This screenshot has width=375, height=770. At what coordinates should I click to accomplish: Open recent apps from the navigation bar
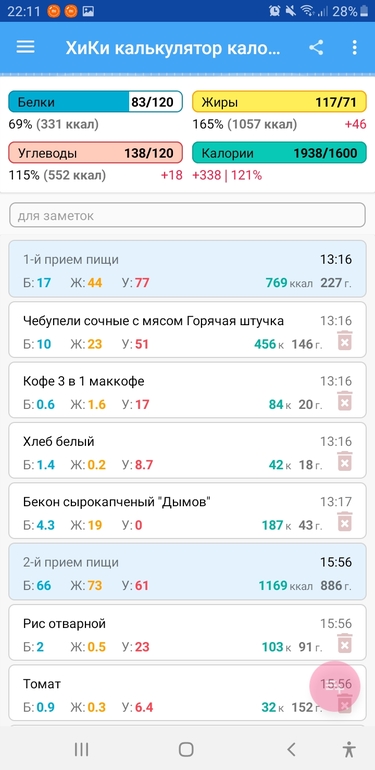click(x=81, y=749)
